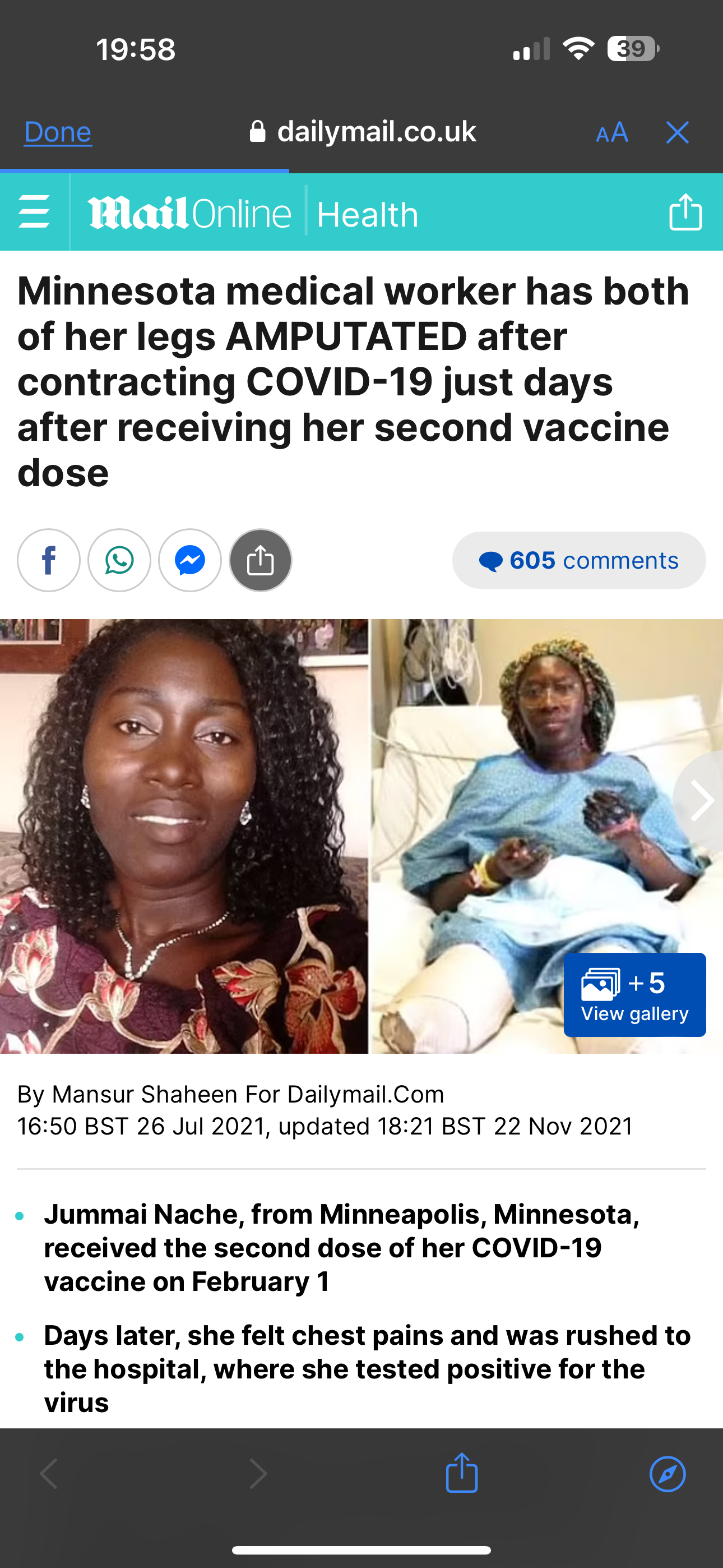
Task: Open the Health section link
Action: [367, 215]
